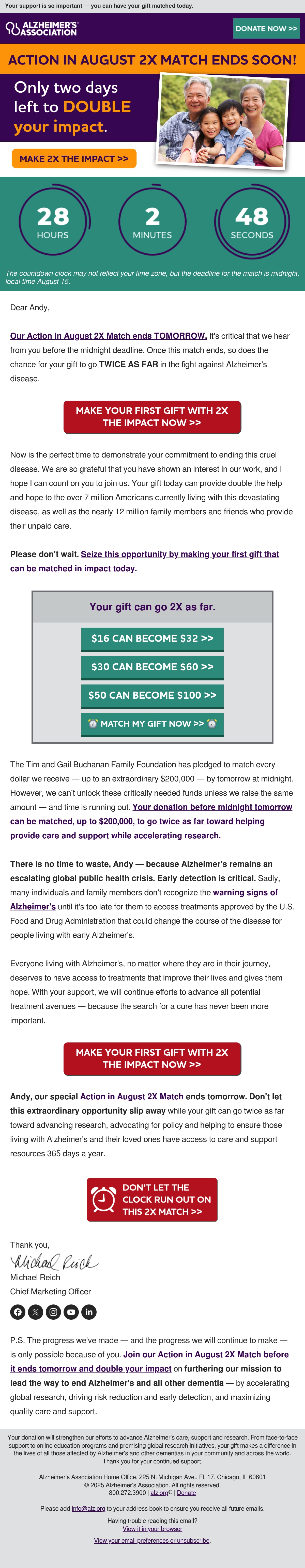Tap the Donate link in footer
The image size is (305, 1568).
tap(186, 1493)
